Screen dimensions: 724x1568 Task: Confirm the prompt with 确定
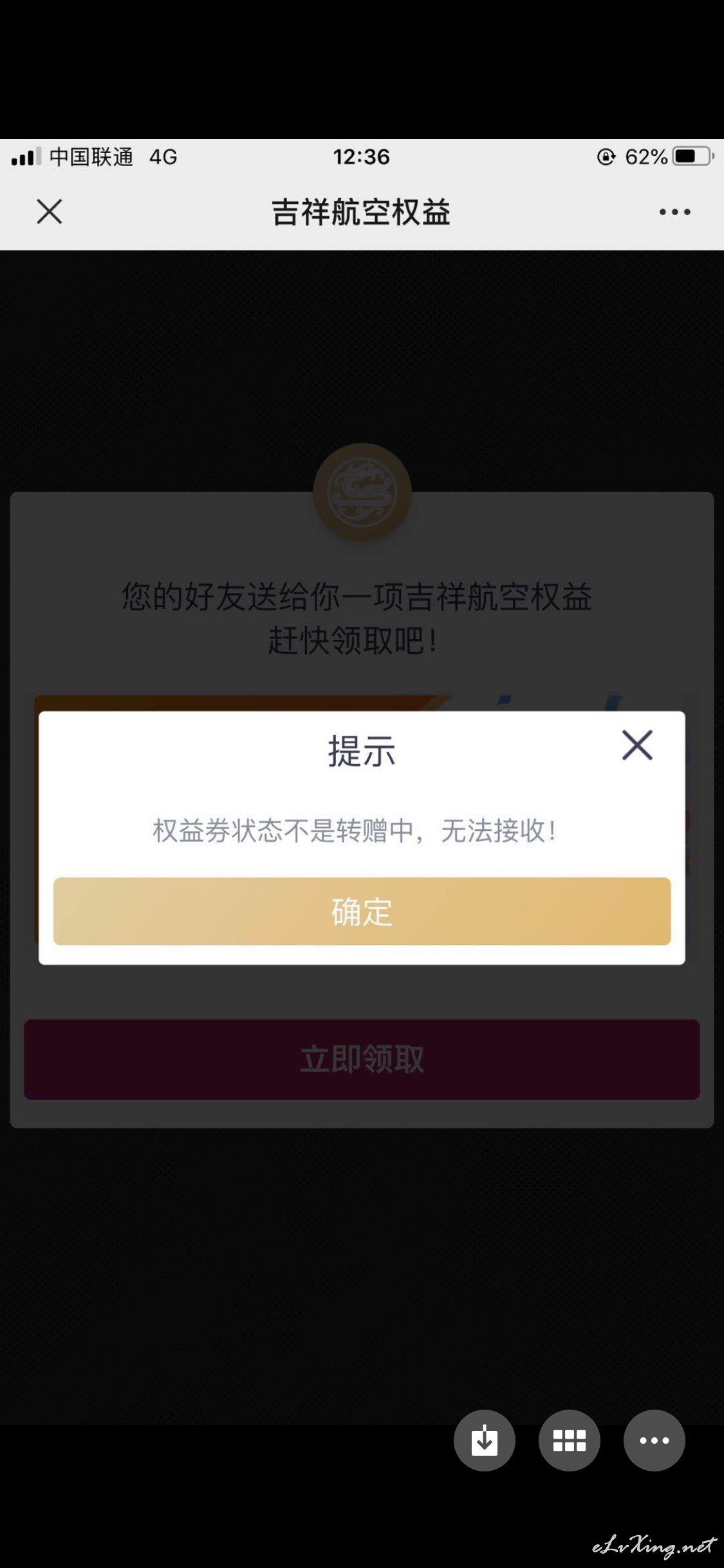[x=362, y=911]
